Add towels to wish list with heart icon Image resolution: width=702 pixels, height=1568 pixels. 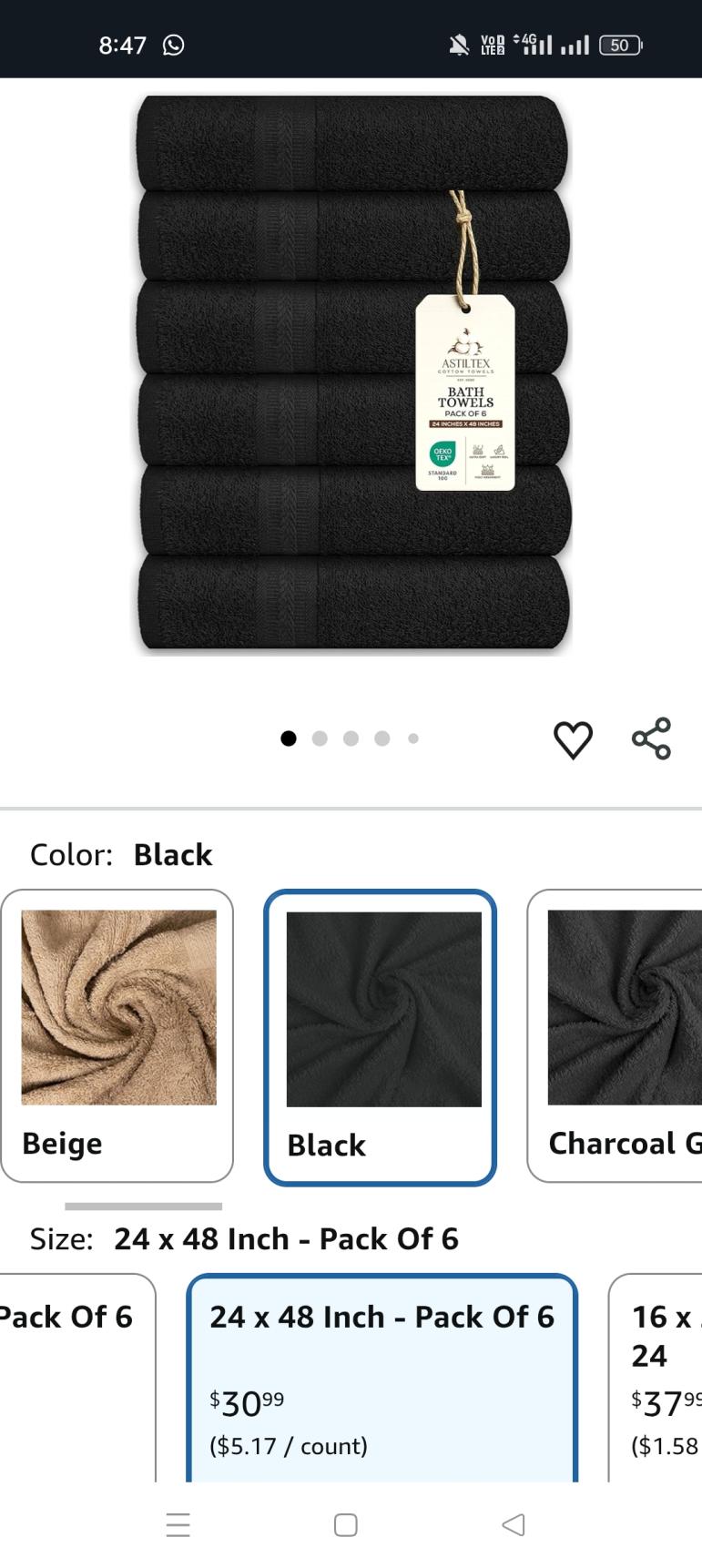click(573, 739)
